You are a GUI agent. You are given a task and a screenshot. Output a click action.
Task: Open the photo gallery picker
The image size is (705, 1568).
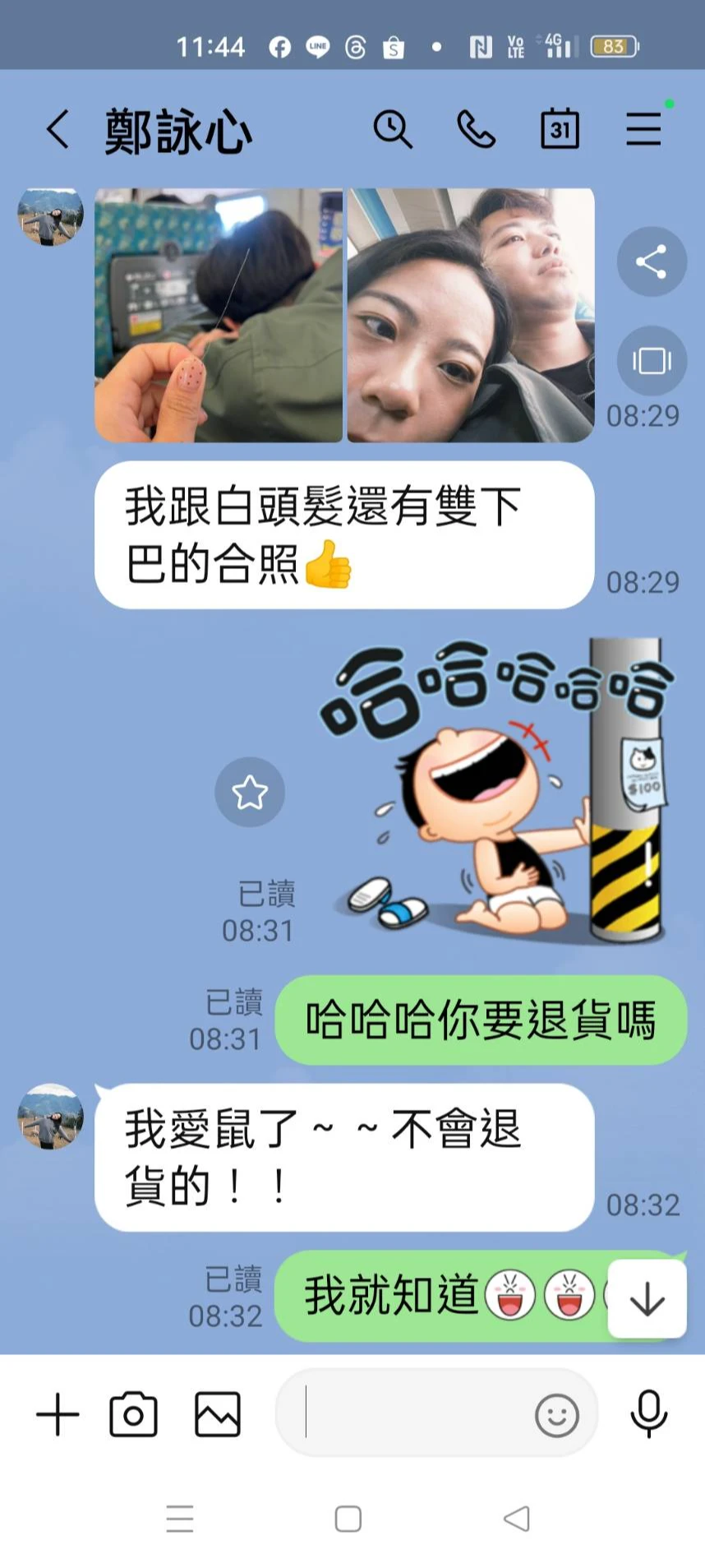218,1415
